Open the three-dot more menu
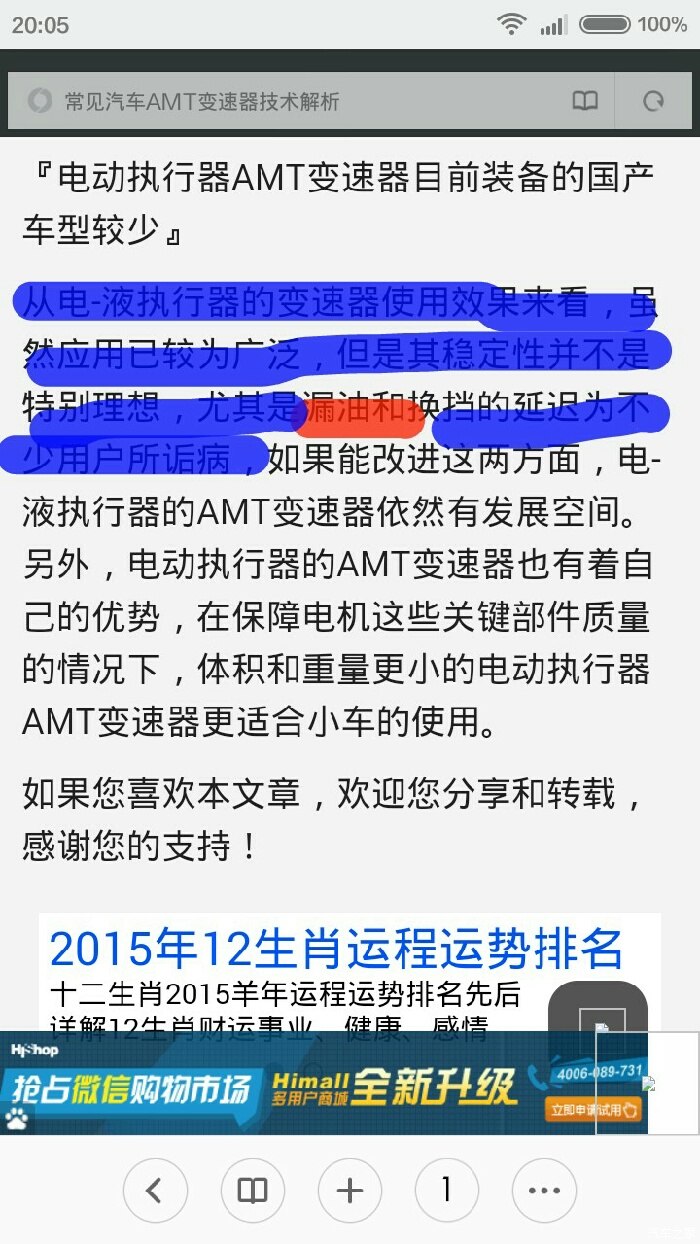Viewport: 700px width, 1244px height. tap(544, 1190)
